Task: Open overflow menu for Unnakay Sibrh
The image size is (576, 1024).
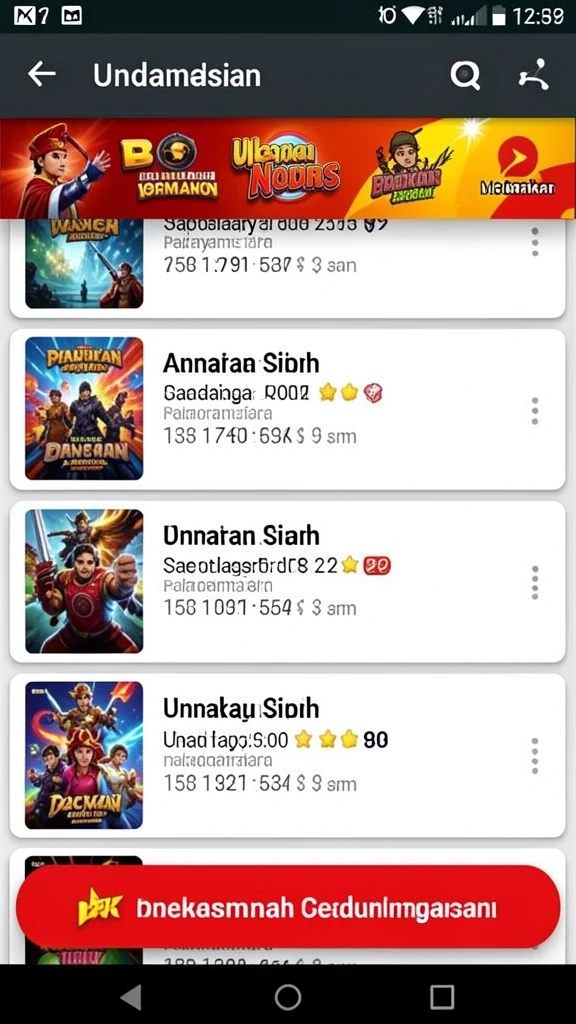Action: pyautogui.click(x=535, y=756)
